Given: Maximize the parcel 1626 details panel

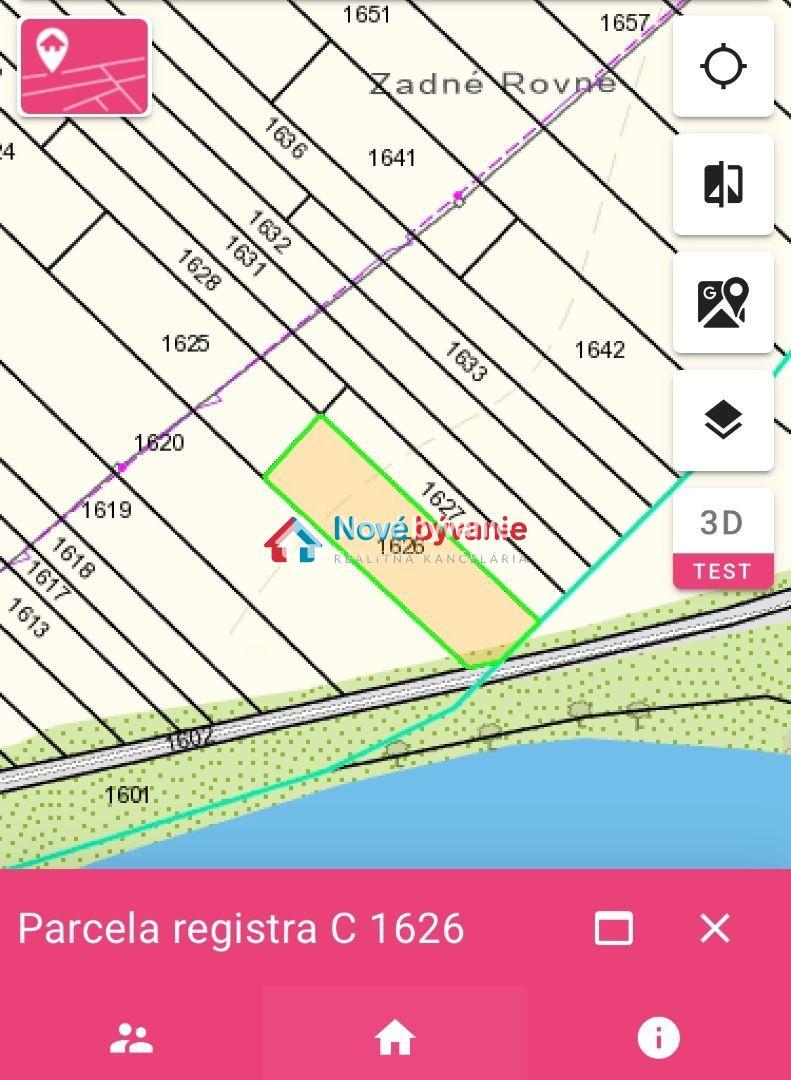Looking at the screenshot, I should pyautogui.click(x=613, y=928).
